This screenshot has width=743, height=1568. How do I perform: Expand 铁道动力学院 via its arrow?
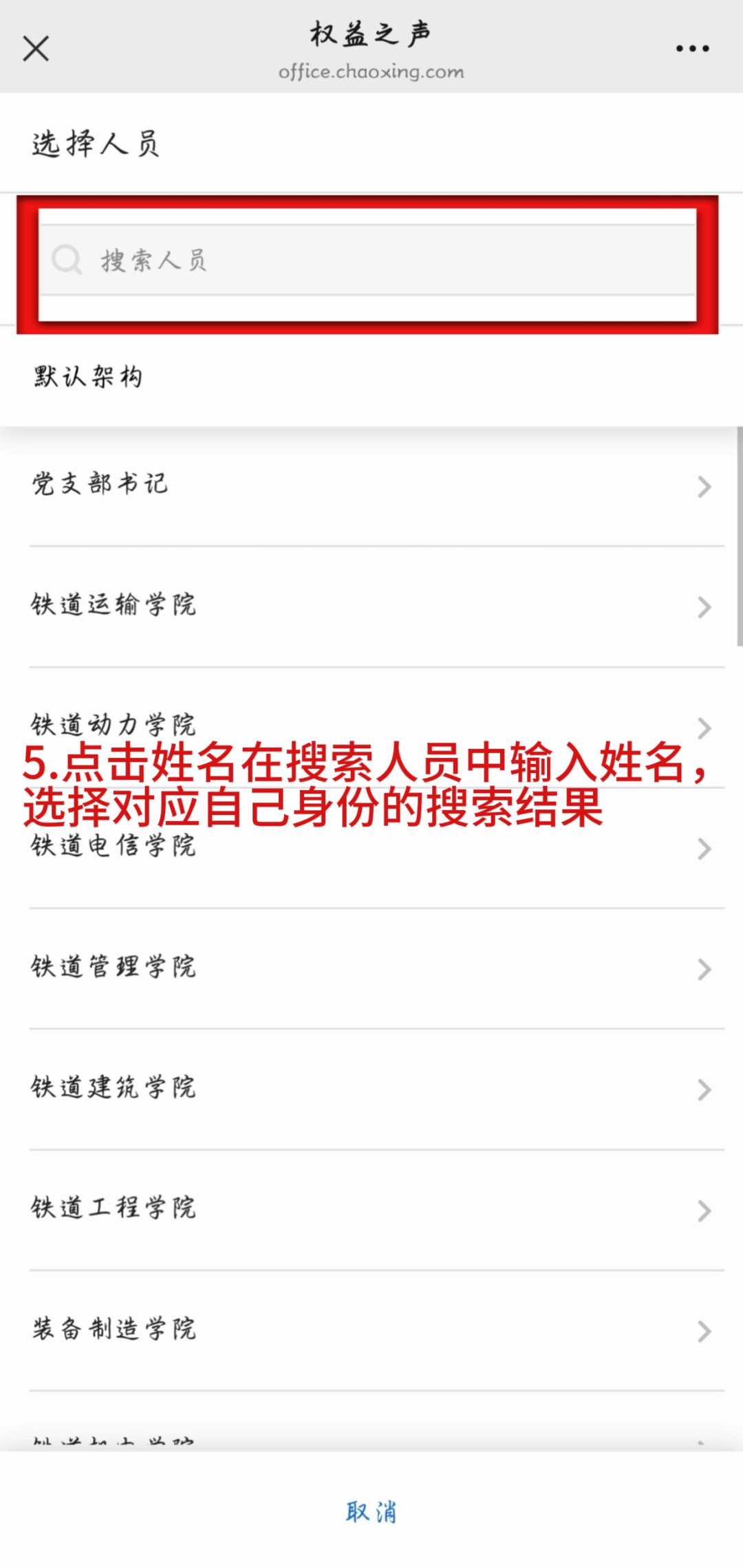(x=704, y=728)
